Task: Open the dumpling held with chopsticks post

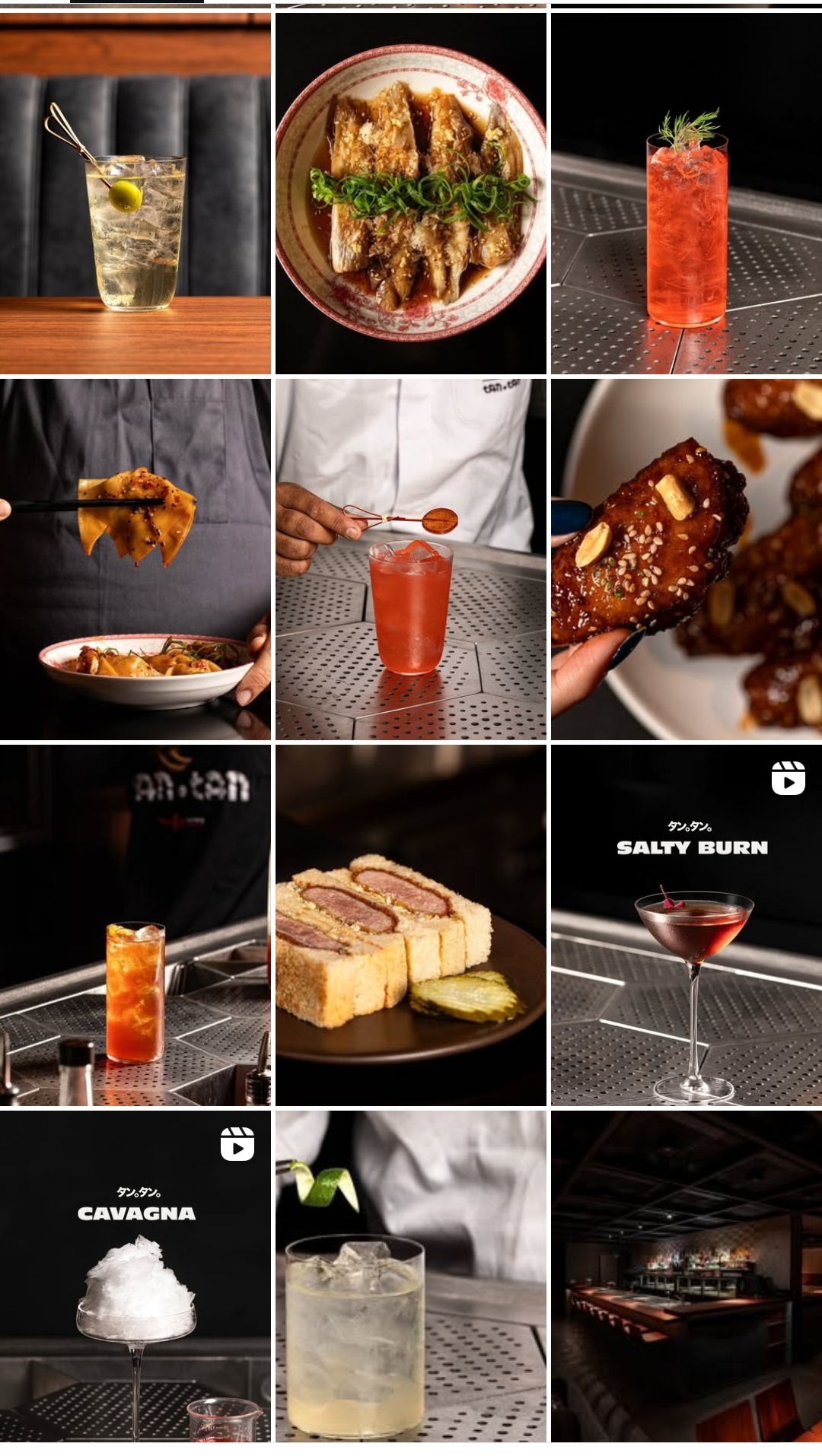Action: coord(135,560)
